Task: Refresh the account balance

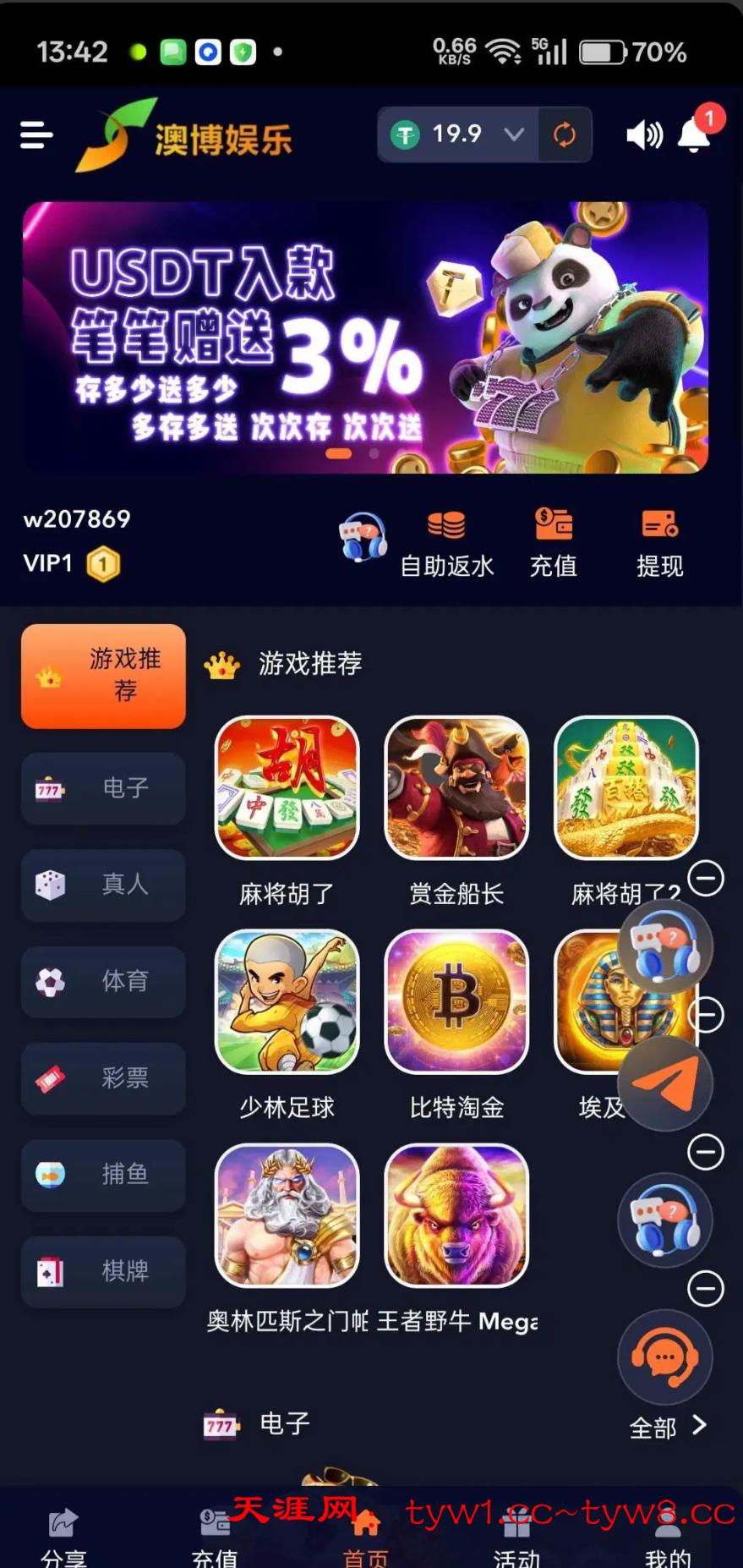Action: tap(565, 134)
